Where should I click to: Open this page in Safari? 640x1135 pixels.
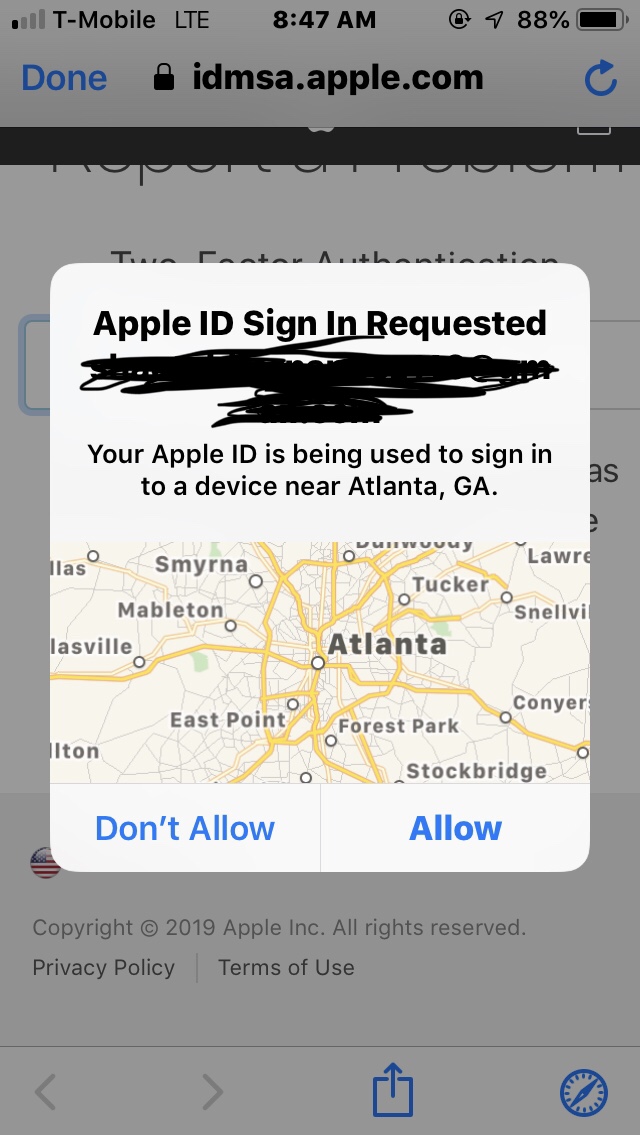click(x=583, y=1091)
